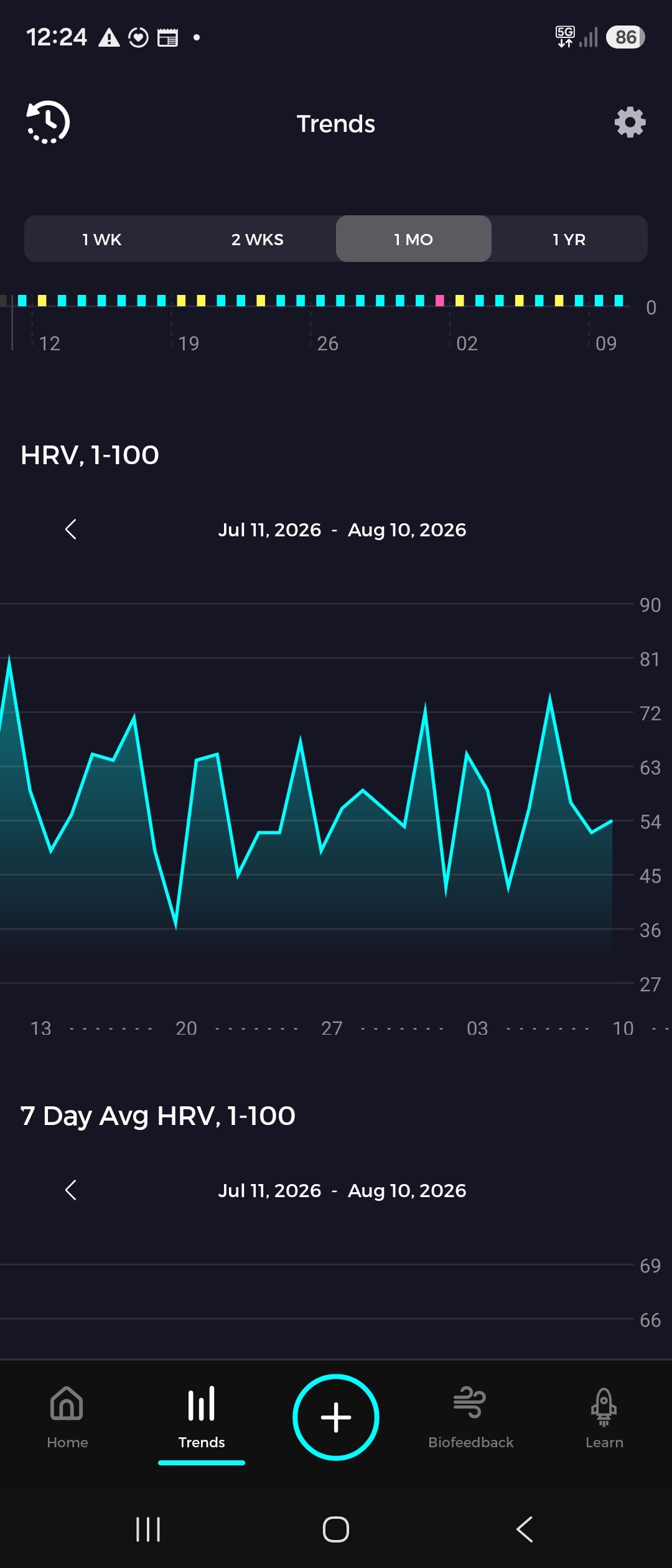This screenshot has width=672, height=1568.
Task: Tap the plus button to add a reading
Action: (x=336, y=1417)
